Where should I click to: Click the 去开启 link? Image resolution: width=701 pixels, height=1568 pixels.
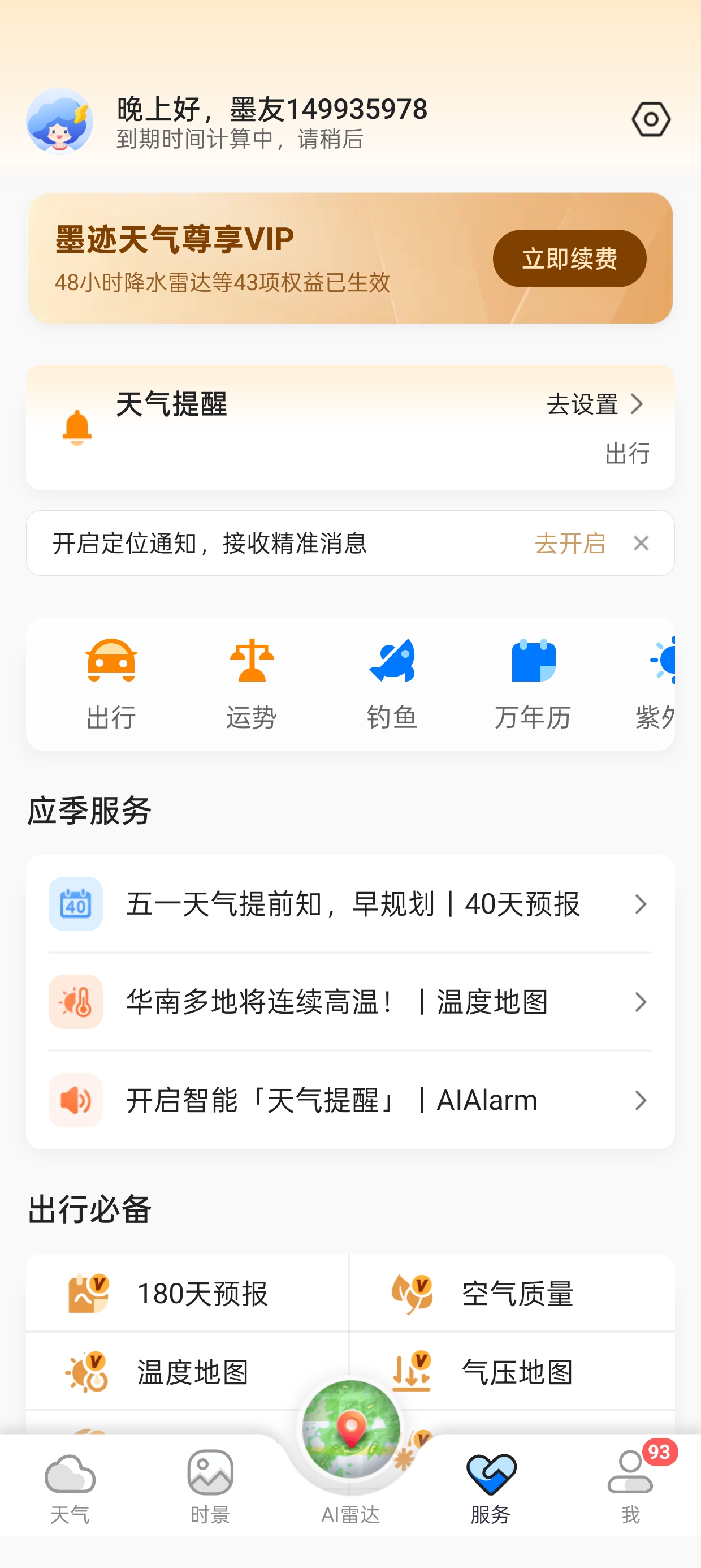pos(570,544)
